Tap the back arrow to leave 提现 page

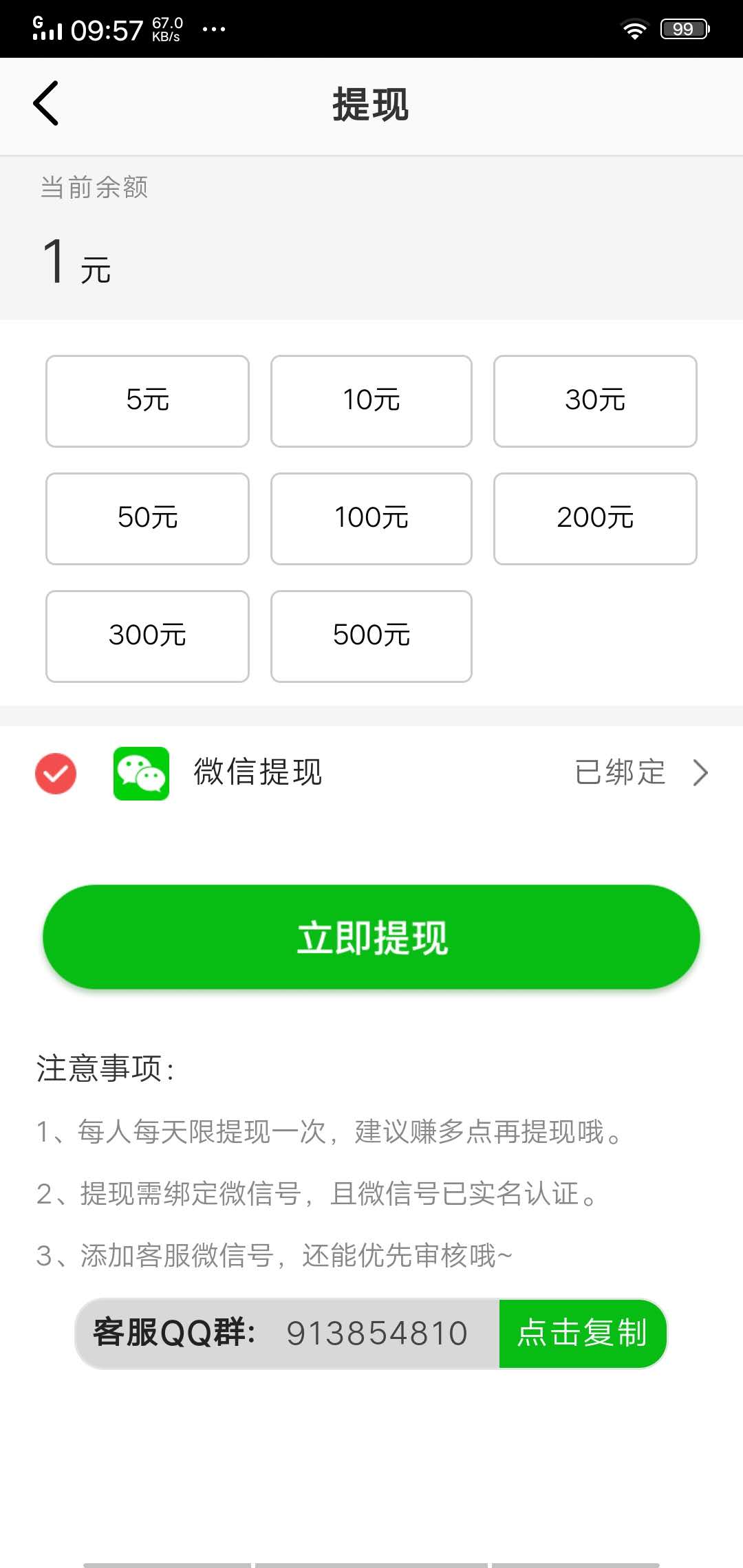pyautogui.click(x=46, y=105)
